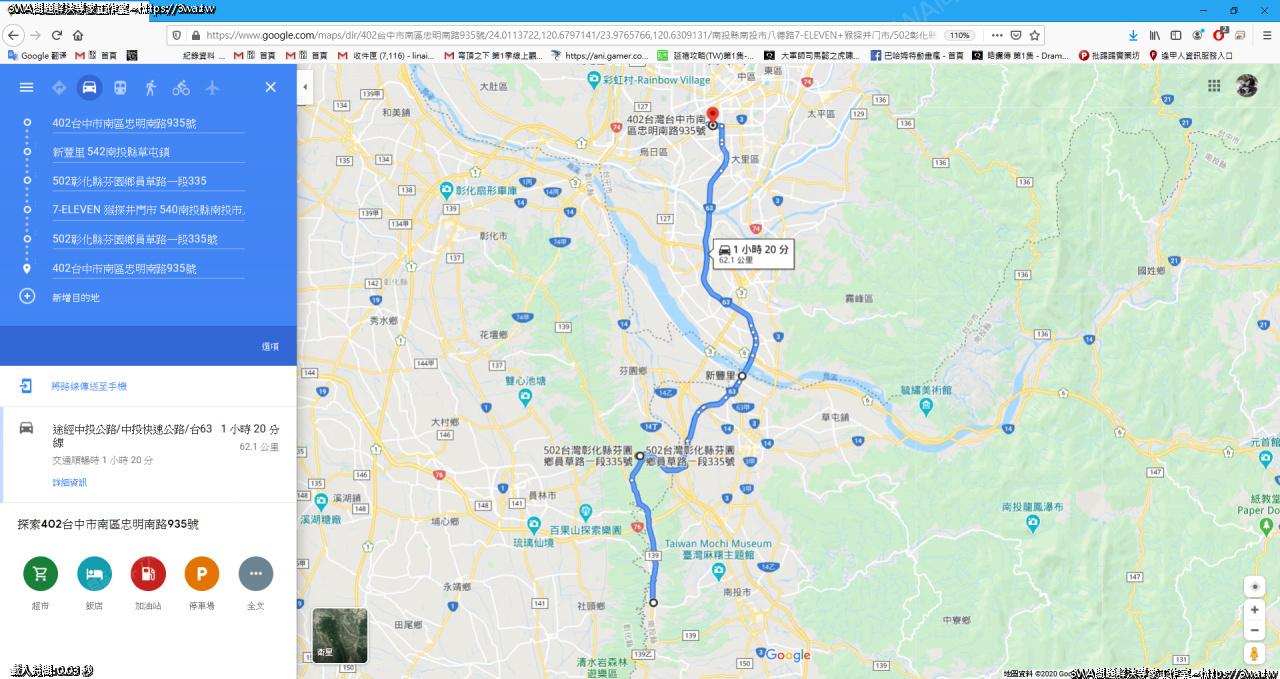Zoom in on the map
The height and width of the screenshot is (679, 1280).
point(1255,609)
